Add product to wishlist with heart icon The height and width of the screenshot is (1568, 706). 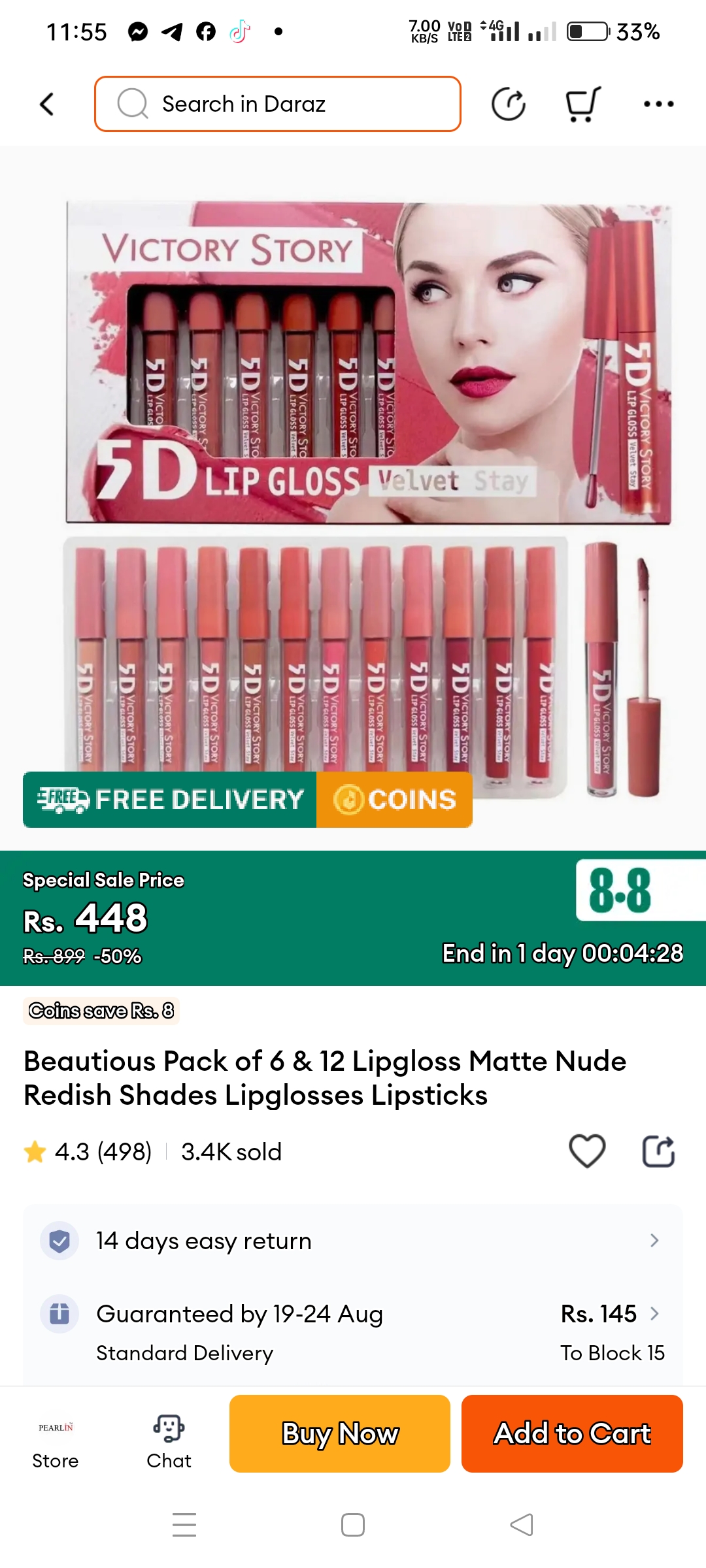coord(587,1151)
